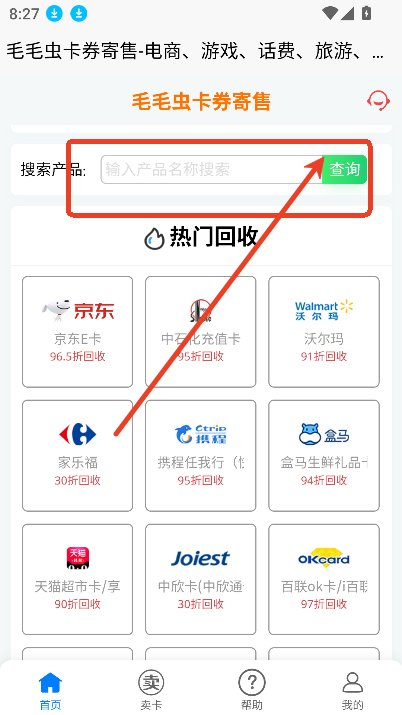
Task: Open the 中石化充值卡 card
Action: coord(201,332)
